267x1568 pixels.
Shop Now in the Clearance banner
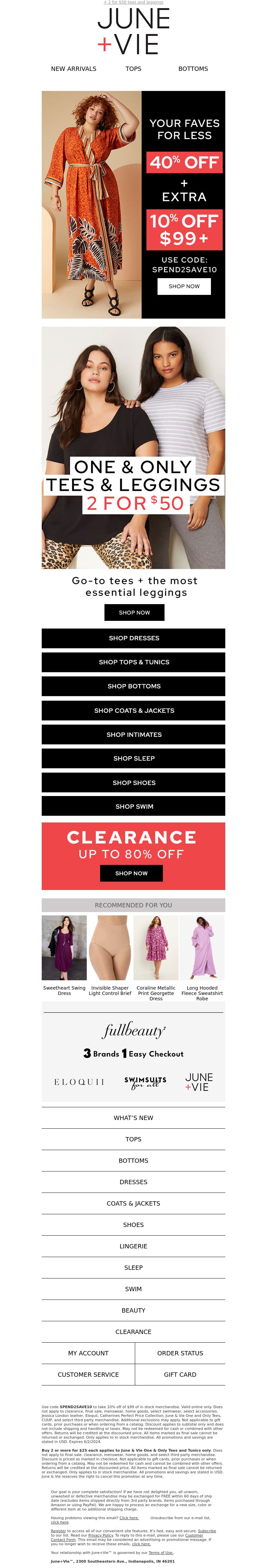[x=131, y=873]
